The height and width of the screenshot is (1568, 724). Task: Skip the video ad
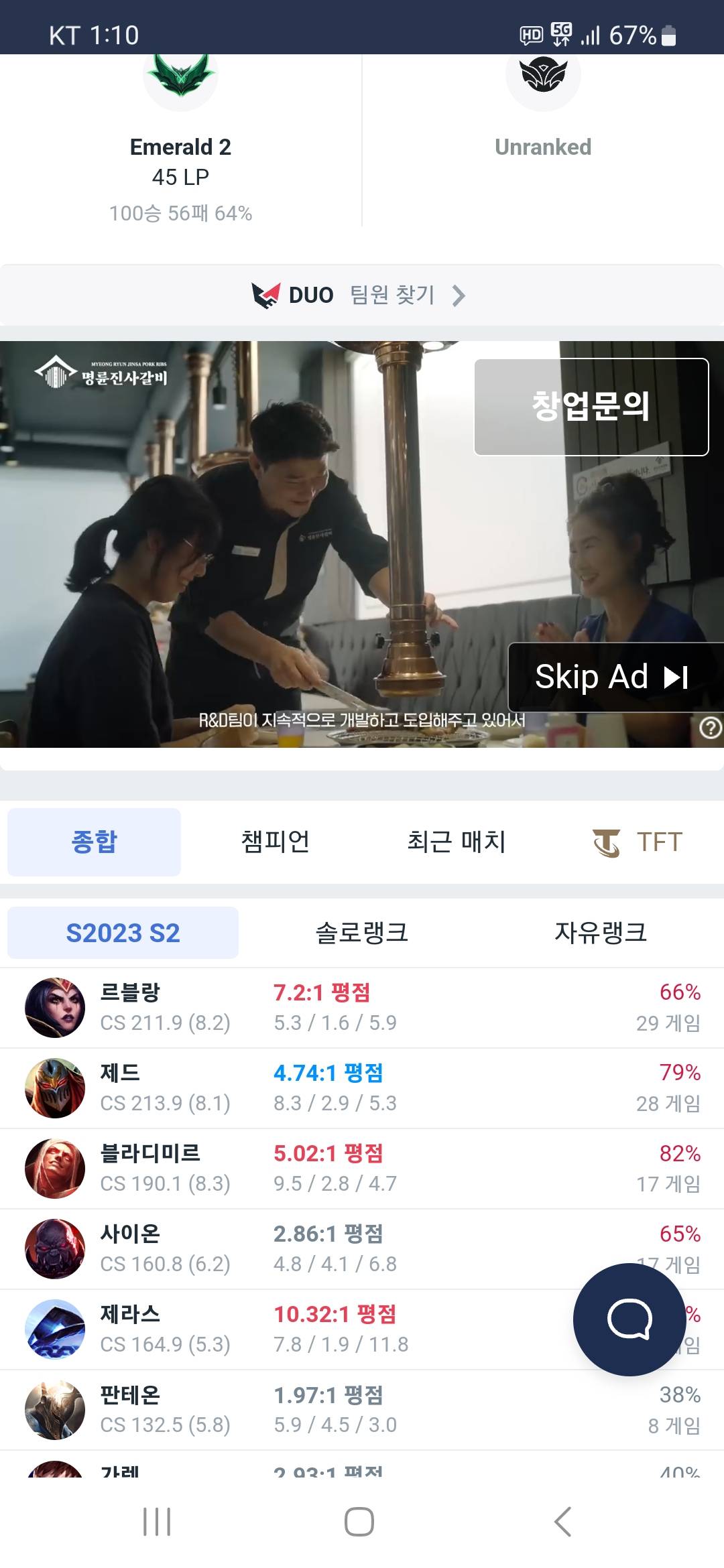tap(611, 677)
